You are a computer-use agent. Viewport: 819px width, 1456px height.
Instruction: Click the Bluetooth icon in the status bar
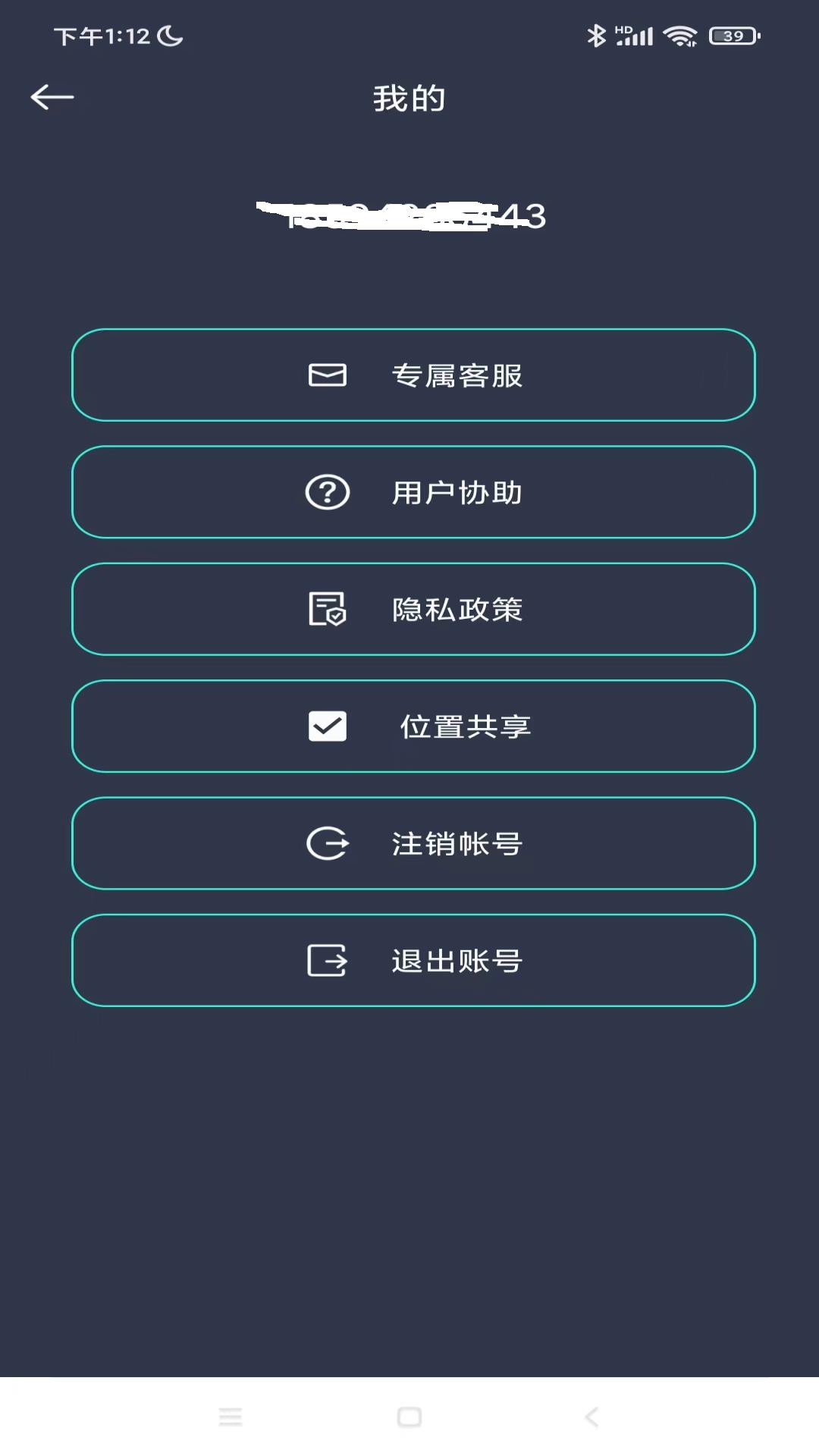tap(596, 34)
